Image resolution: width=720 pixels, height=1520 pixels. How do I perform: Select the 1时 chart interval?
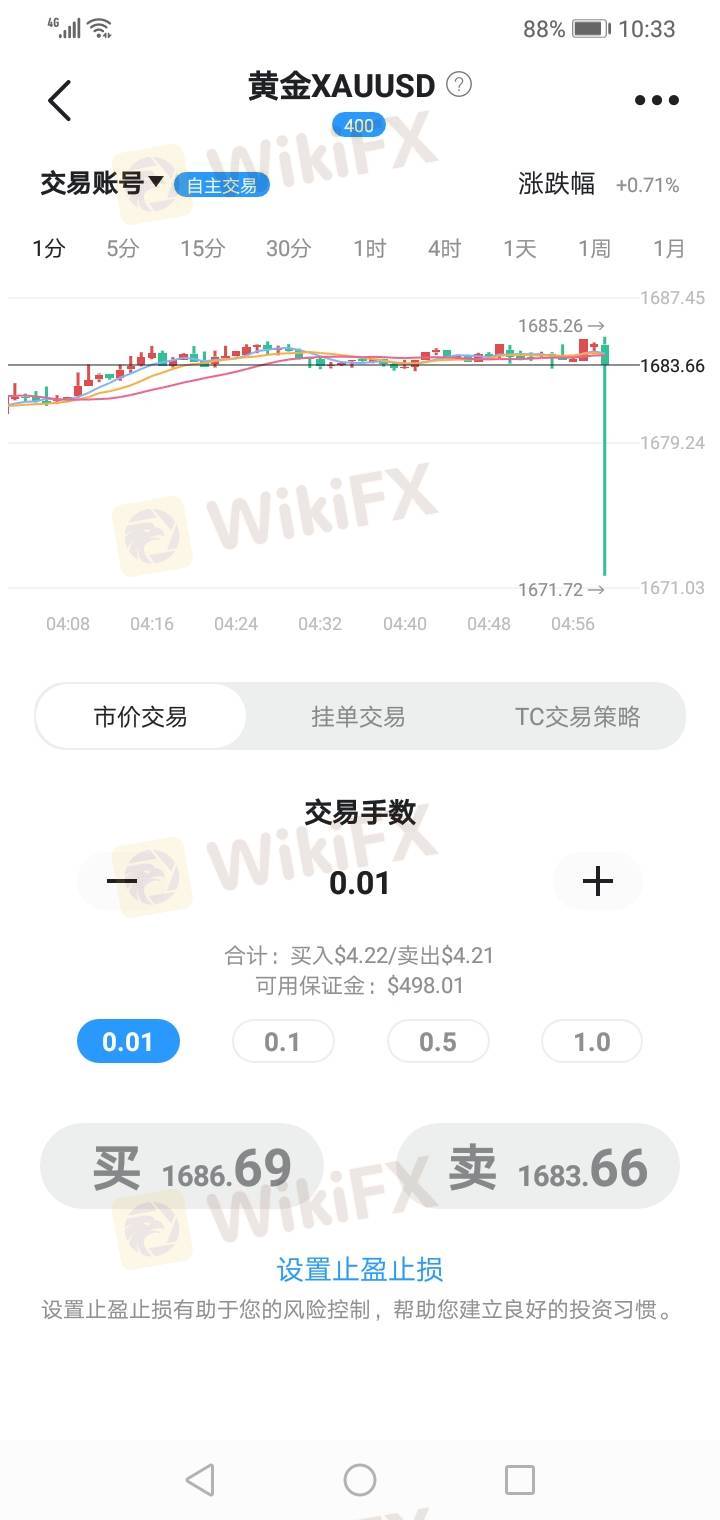coord(369,248)
